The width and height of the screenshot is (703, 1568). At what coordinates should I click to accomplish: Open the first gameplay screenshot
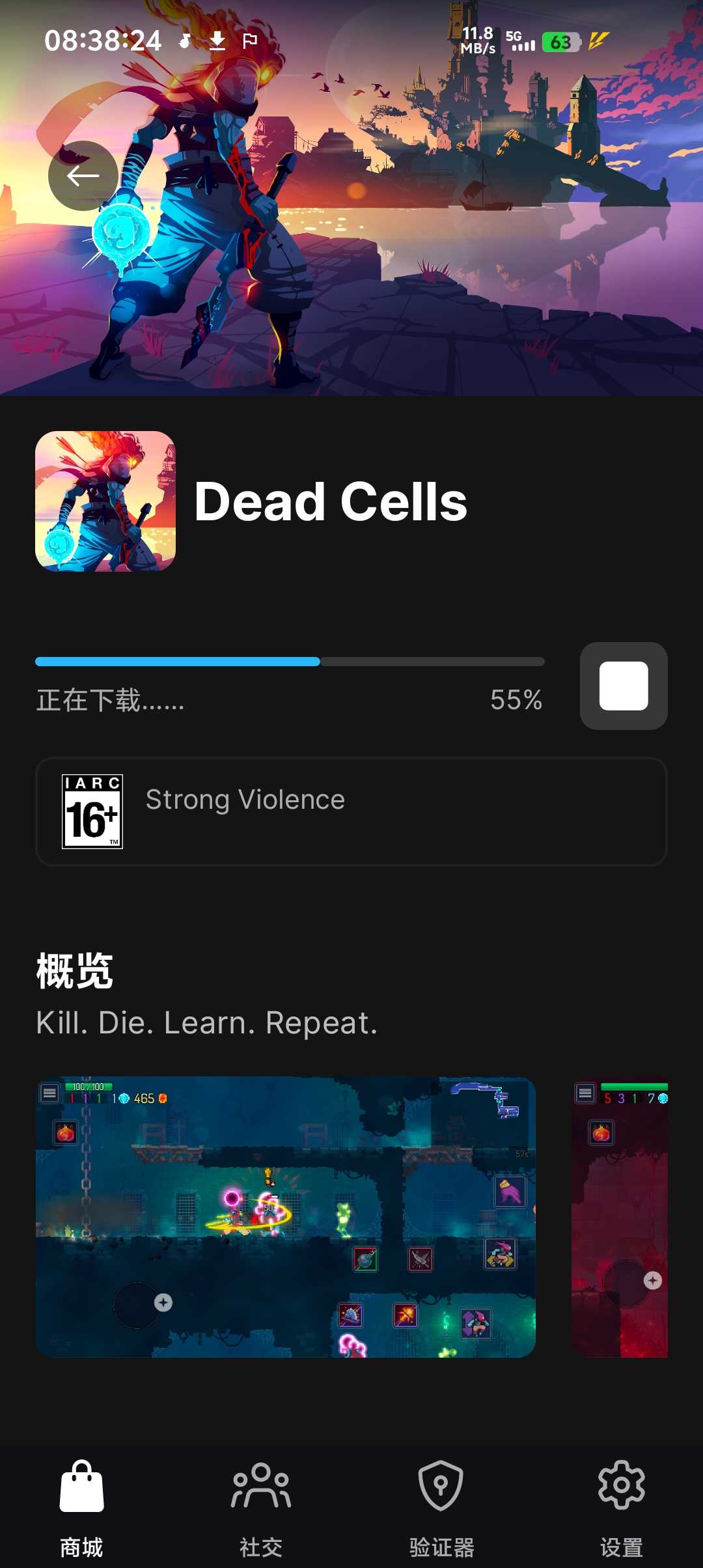pyautogui.click(x=285, y=1216)
